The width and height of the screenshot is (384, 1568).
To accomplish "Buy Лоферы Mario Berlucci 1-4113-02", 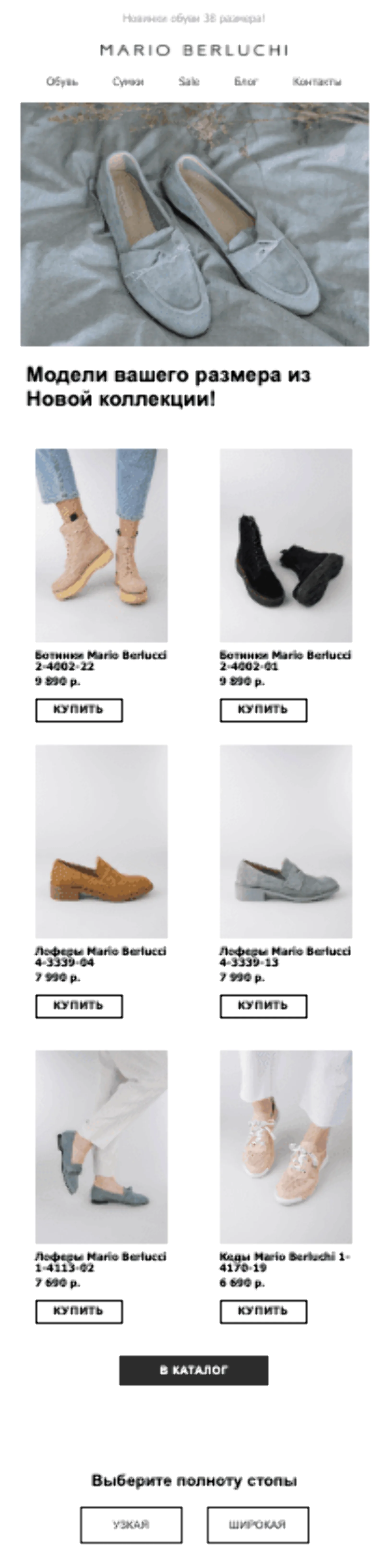I will [79, 1311].
